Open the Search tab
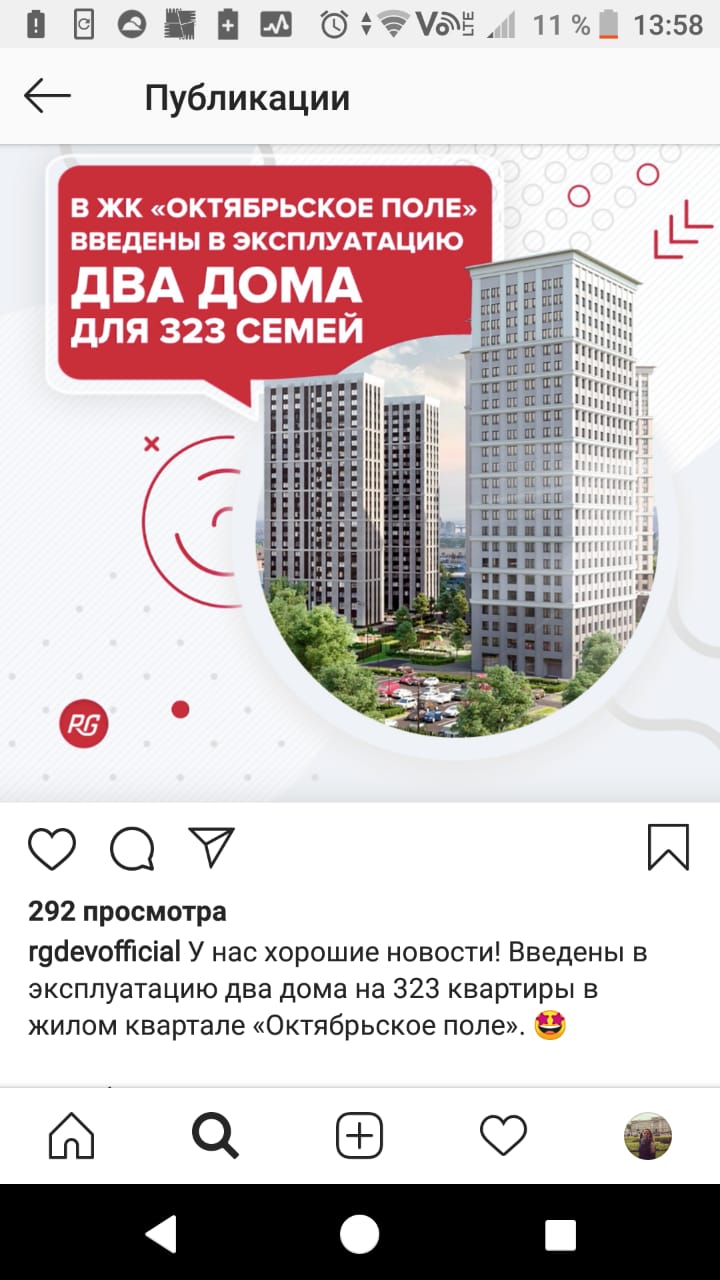Image resolution: width=720 pixels, height=1280 pixels. point(215,1135)
